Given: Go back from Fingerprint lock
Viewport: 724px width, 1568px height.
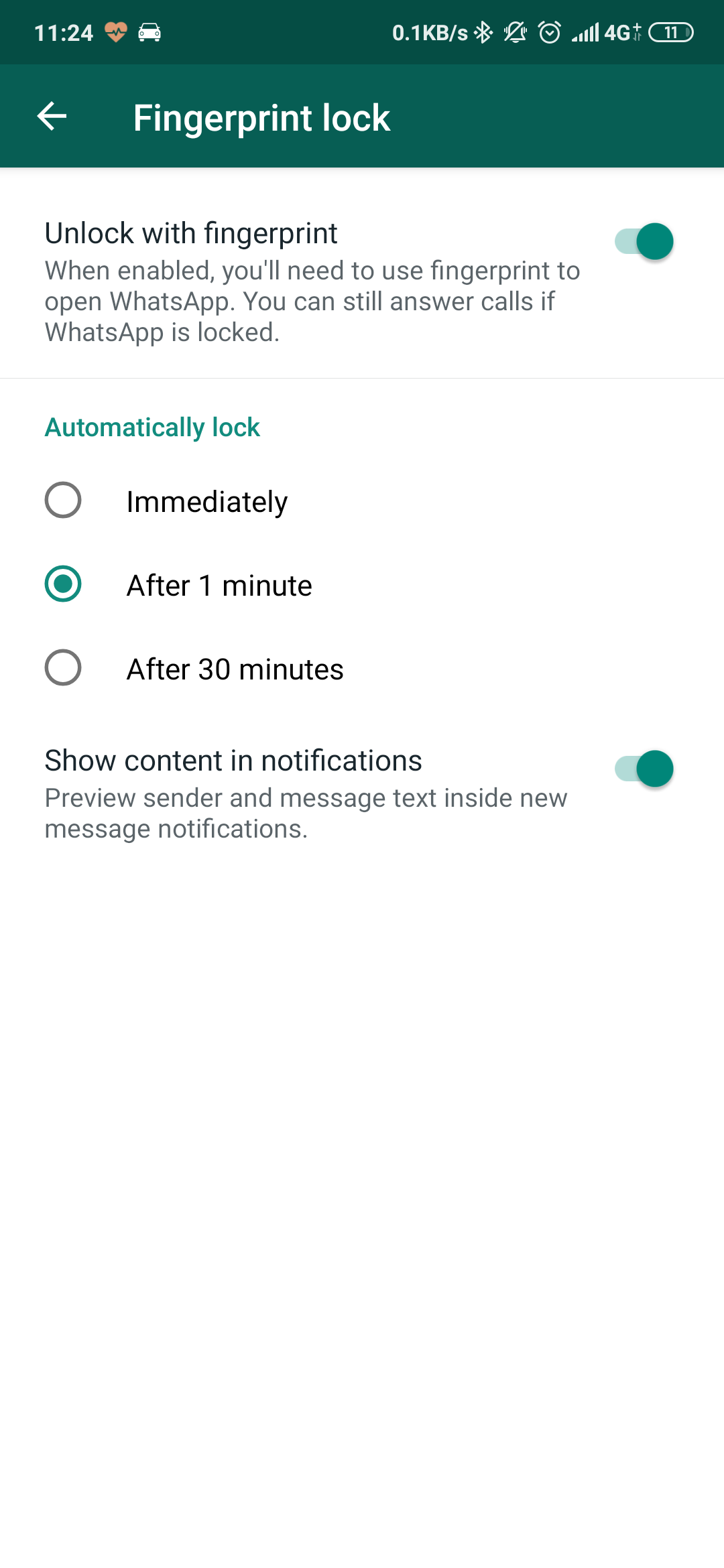Looking at the screenshot, I should (x=52, y=117).
